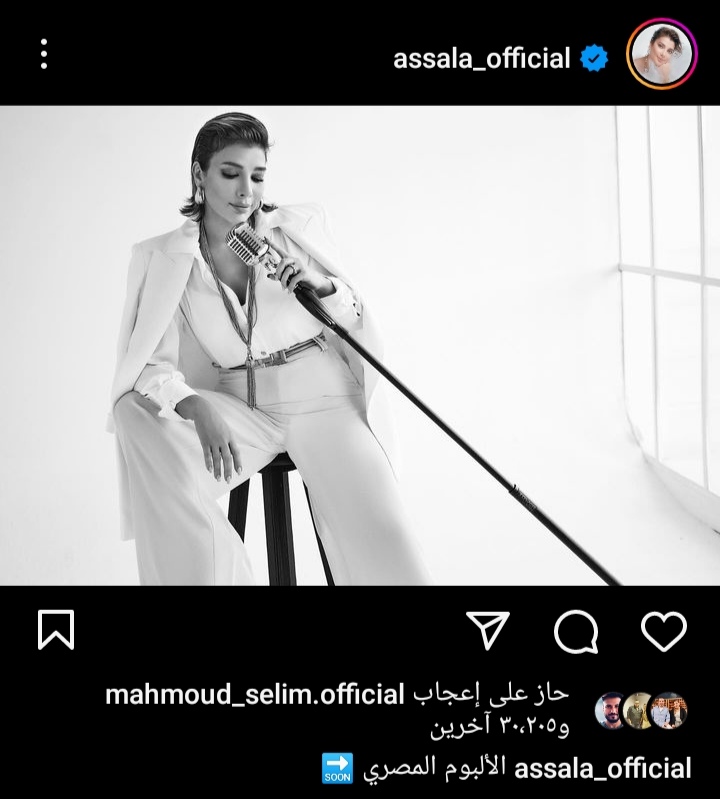The height and width of the screenshot is (799, 720).
Task: Open the post photo of the singer
Action: [x=360, y=345]
